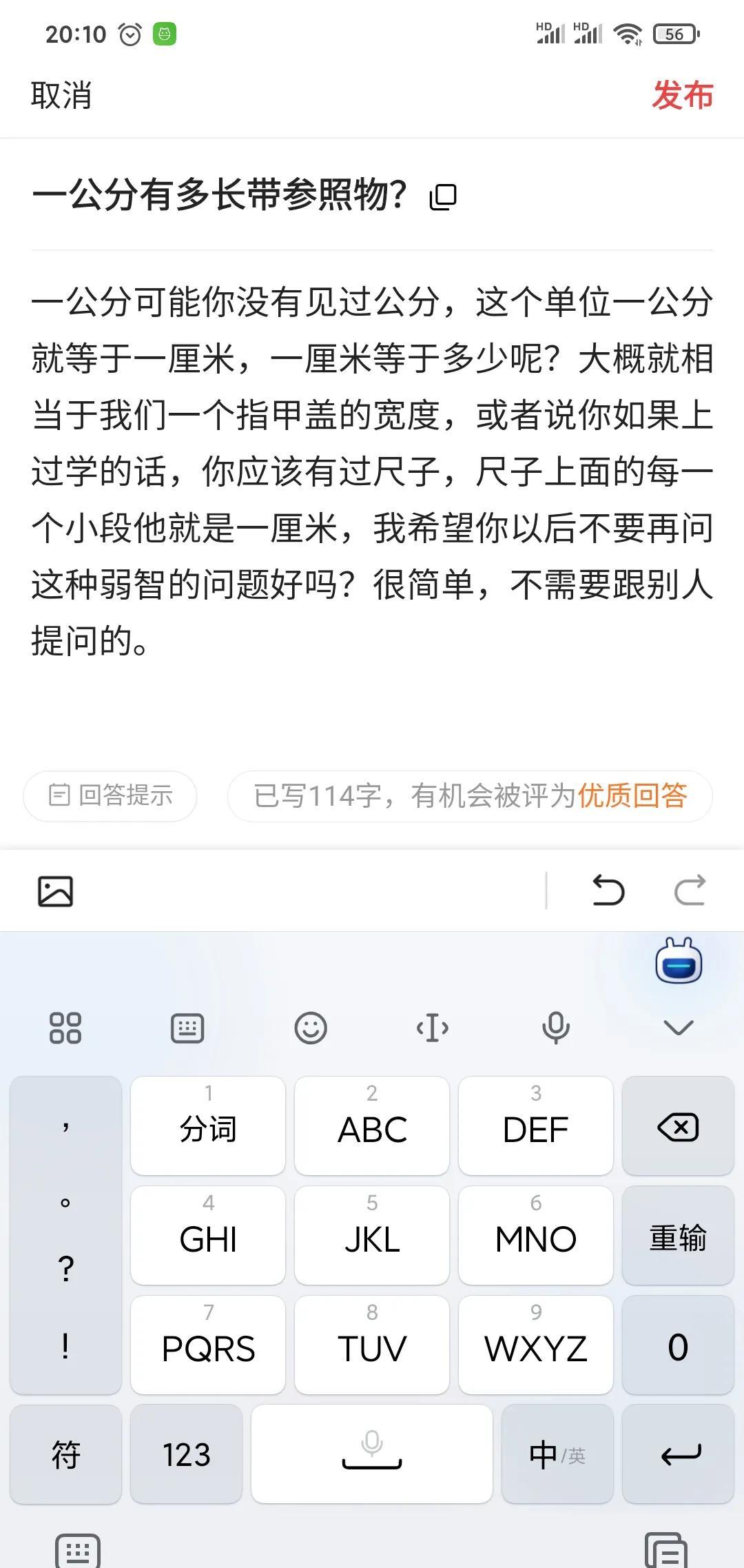The width and height of the screenshot is (744, 1568).
Task: Undo the last edit
Action: 608,890
